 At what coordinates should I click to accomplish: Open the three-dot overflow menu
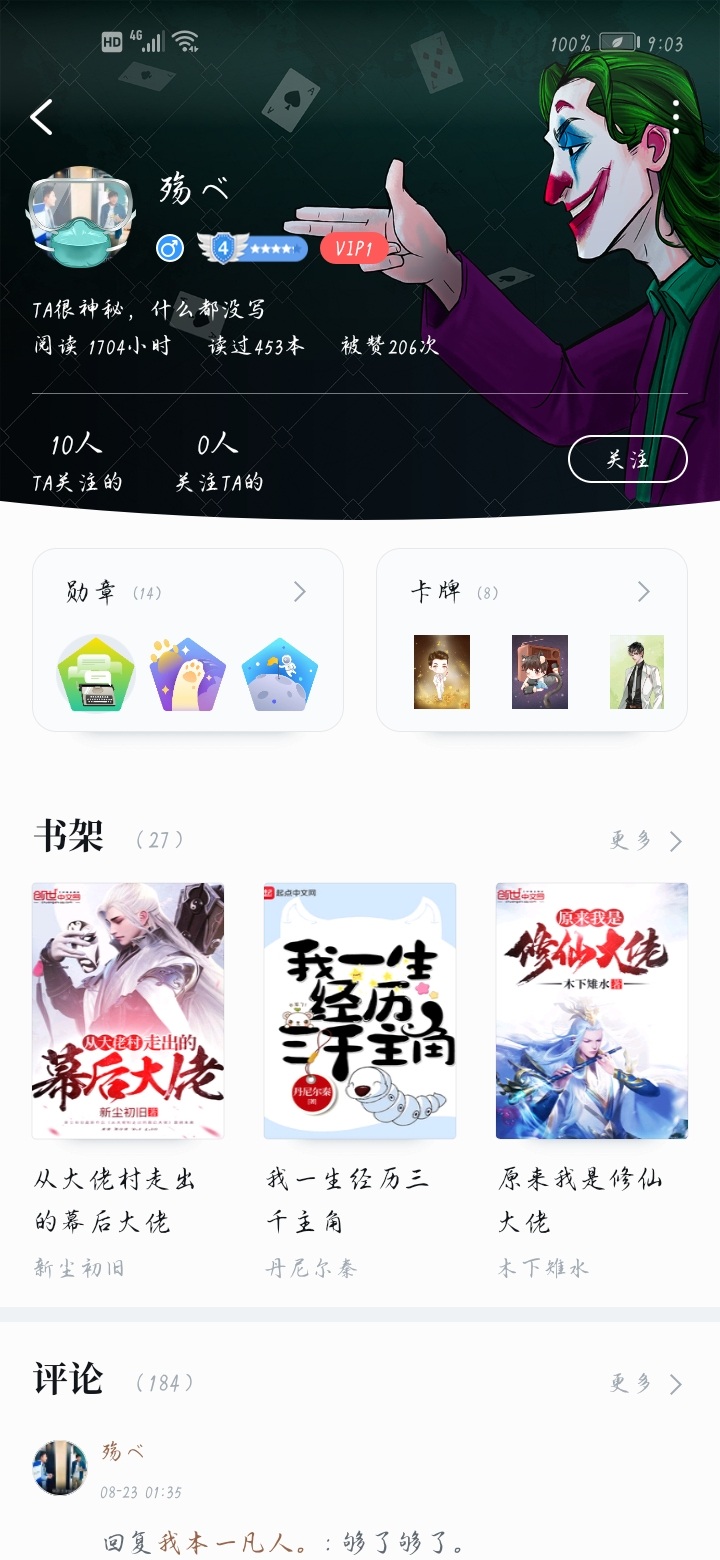[x=676, y=117]
